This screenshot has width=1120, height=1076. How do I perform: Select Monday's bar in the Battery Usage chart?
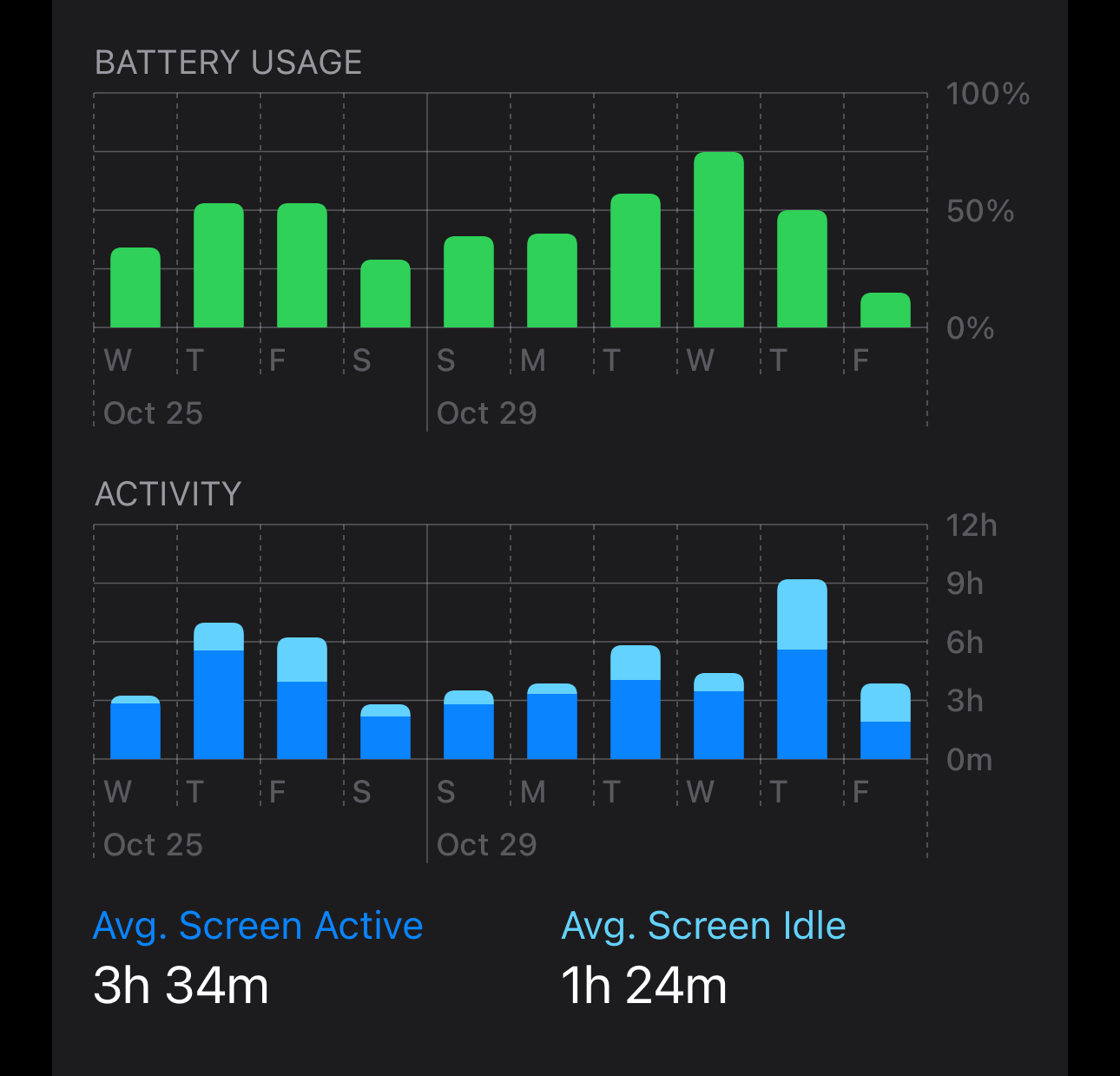coord(552,281)
